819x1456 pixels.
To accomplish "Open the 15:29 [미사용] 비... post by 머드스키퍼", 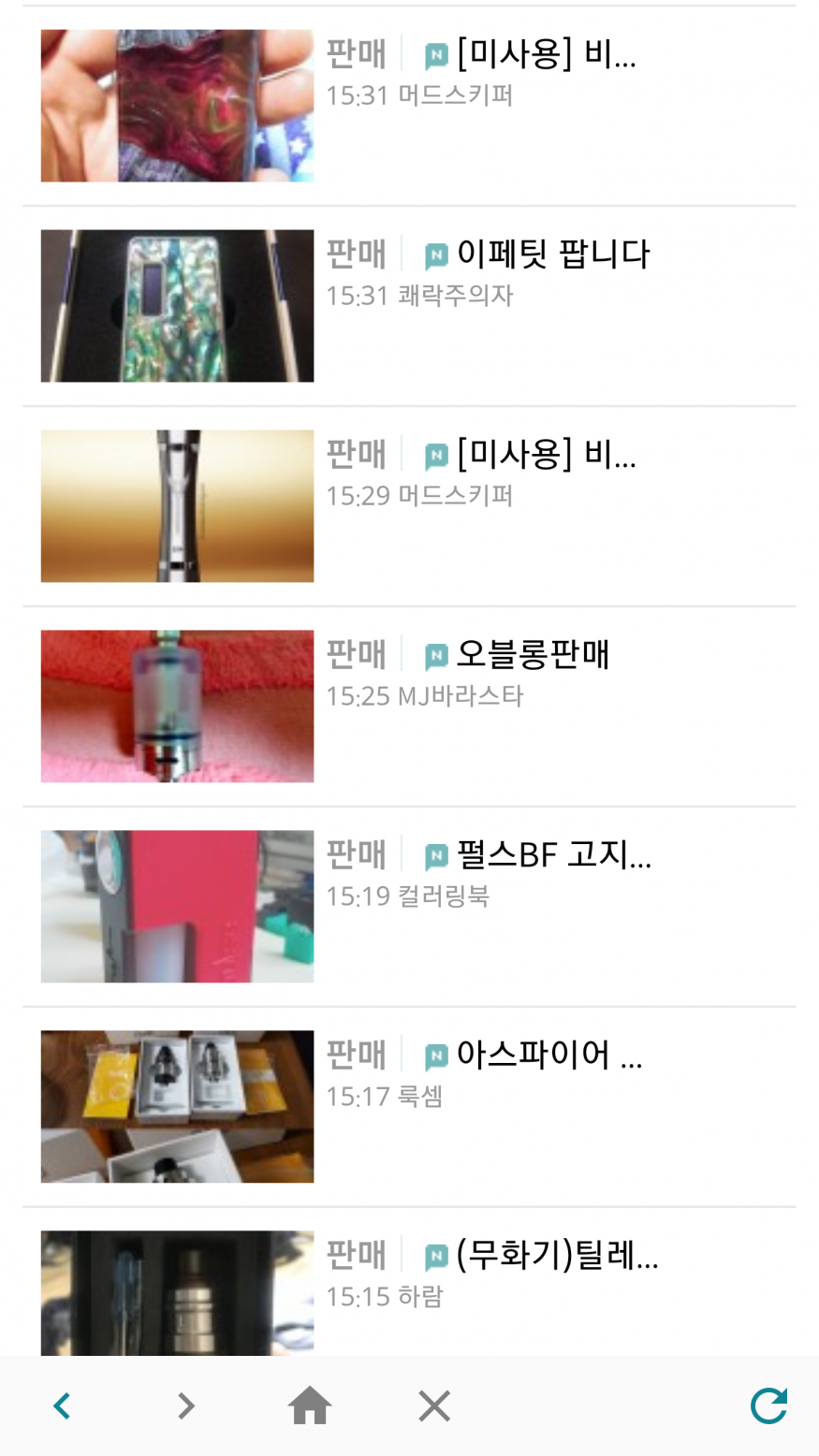I will pos(546,455).
